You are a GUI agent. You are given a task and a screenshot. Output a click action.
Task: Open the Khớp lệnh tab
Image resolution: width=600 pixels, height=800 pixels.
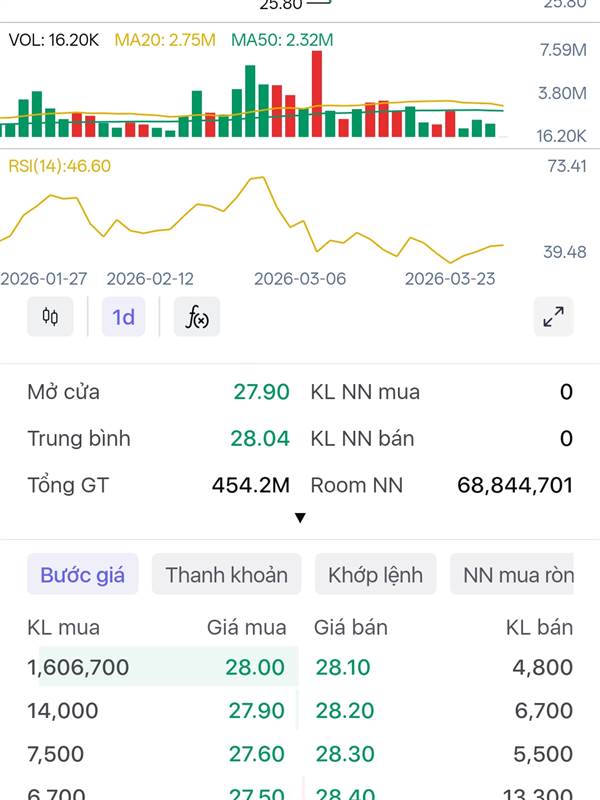pyautogui.click(x=375, y=575)
